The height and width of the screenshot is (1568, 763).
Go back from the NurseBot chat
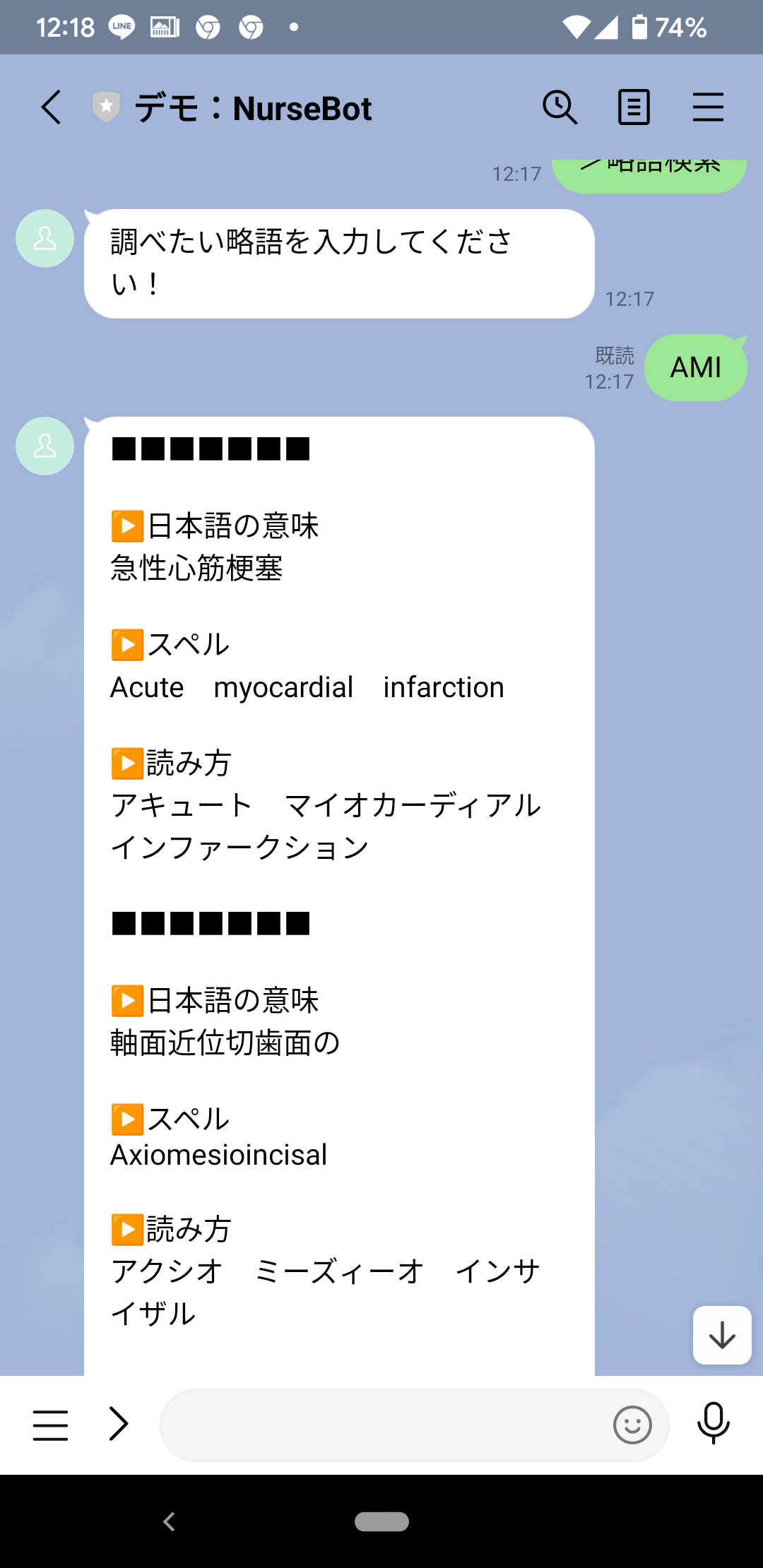[x=52, y=107]
